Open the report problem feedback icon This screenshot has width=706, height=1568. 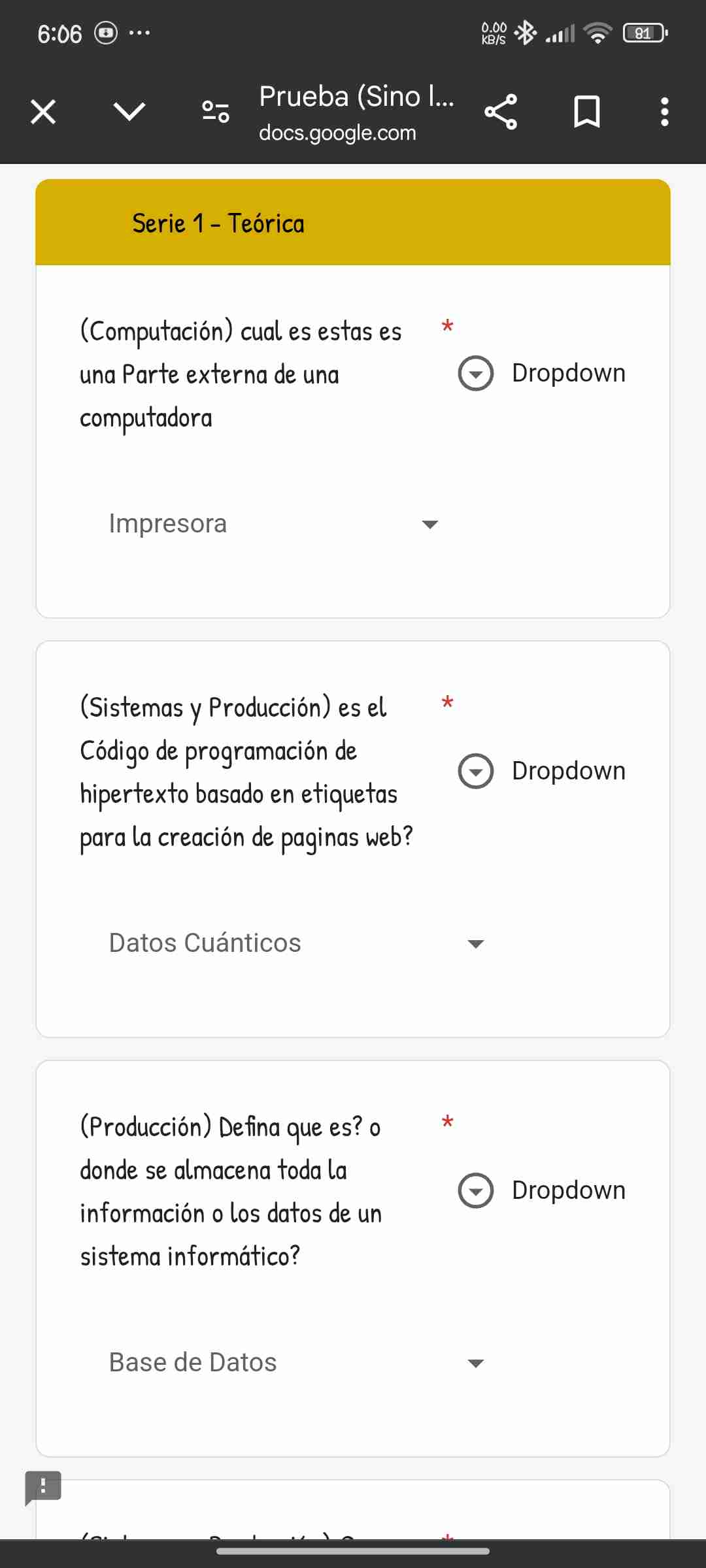[x=43, y=1488]
